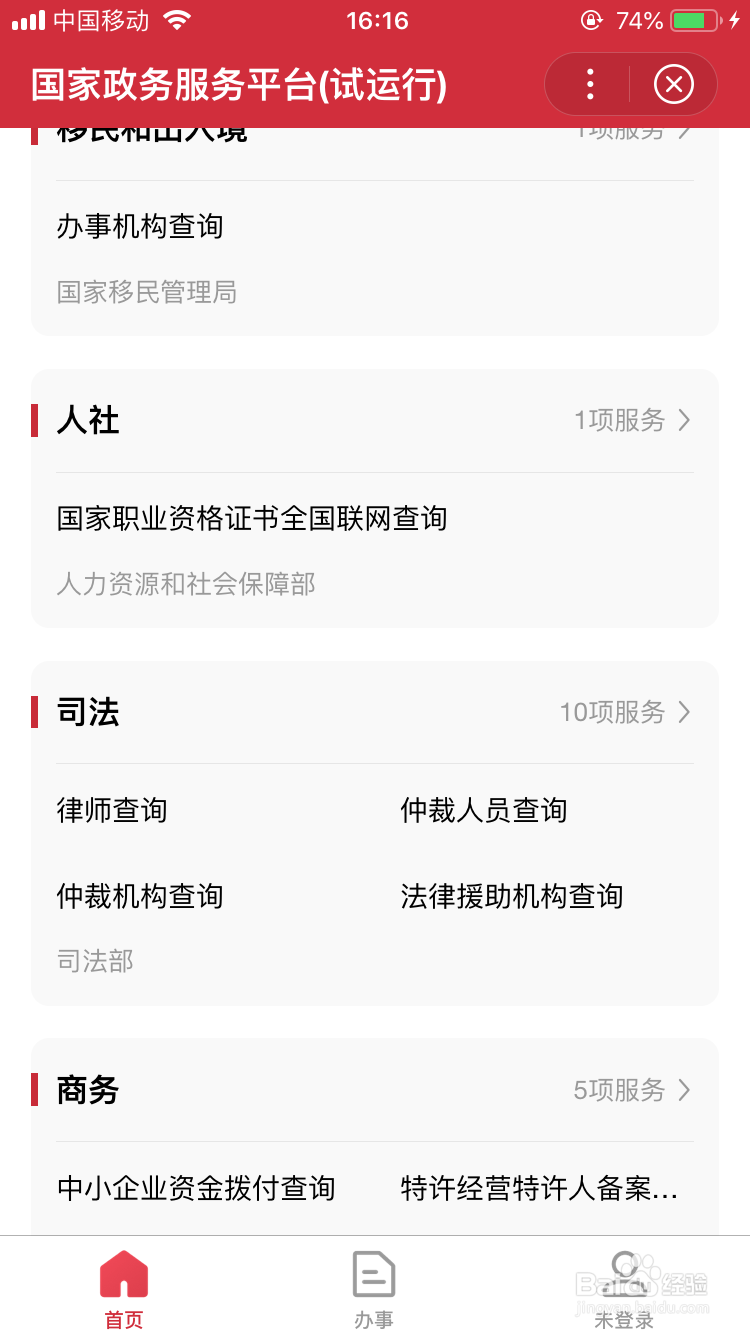The height and width of the screenshot is (1334, 750).
Task: Open 律师查询 service
Action: tap(111, 811)
